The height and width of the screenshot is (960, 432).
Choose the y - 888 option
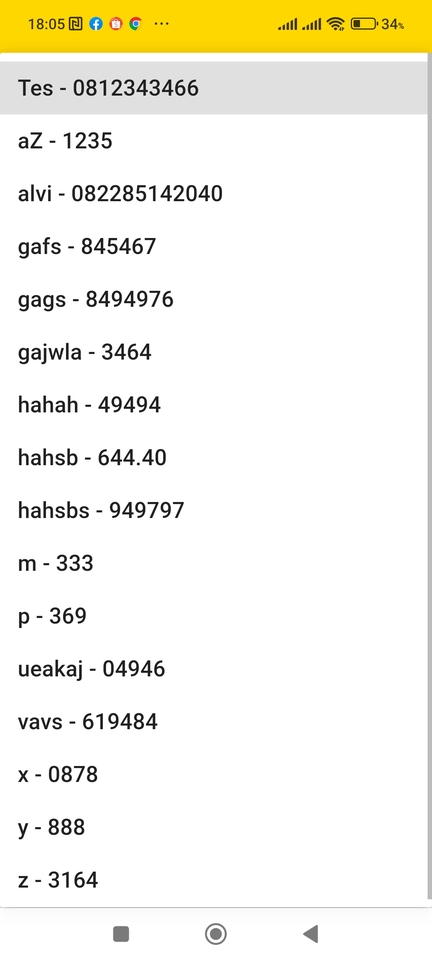click(214, 827)
